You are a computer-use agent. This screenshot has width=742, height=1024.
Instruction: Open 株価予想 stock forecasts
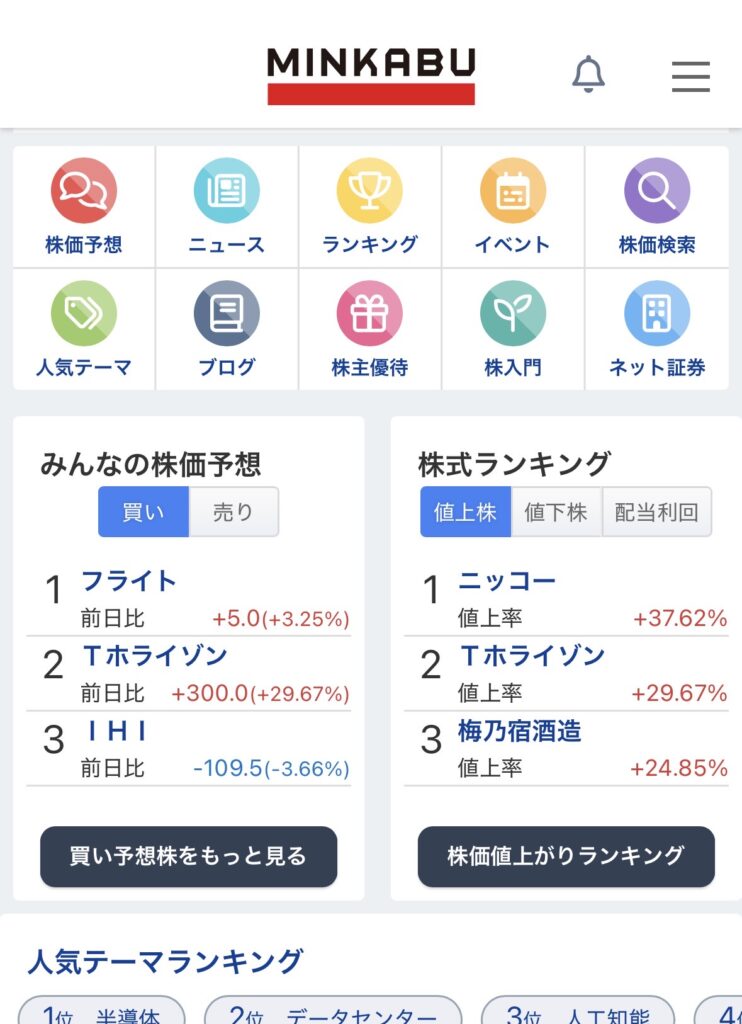pos(84,206)
